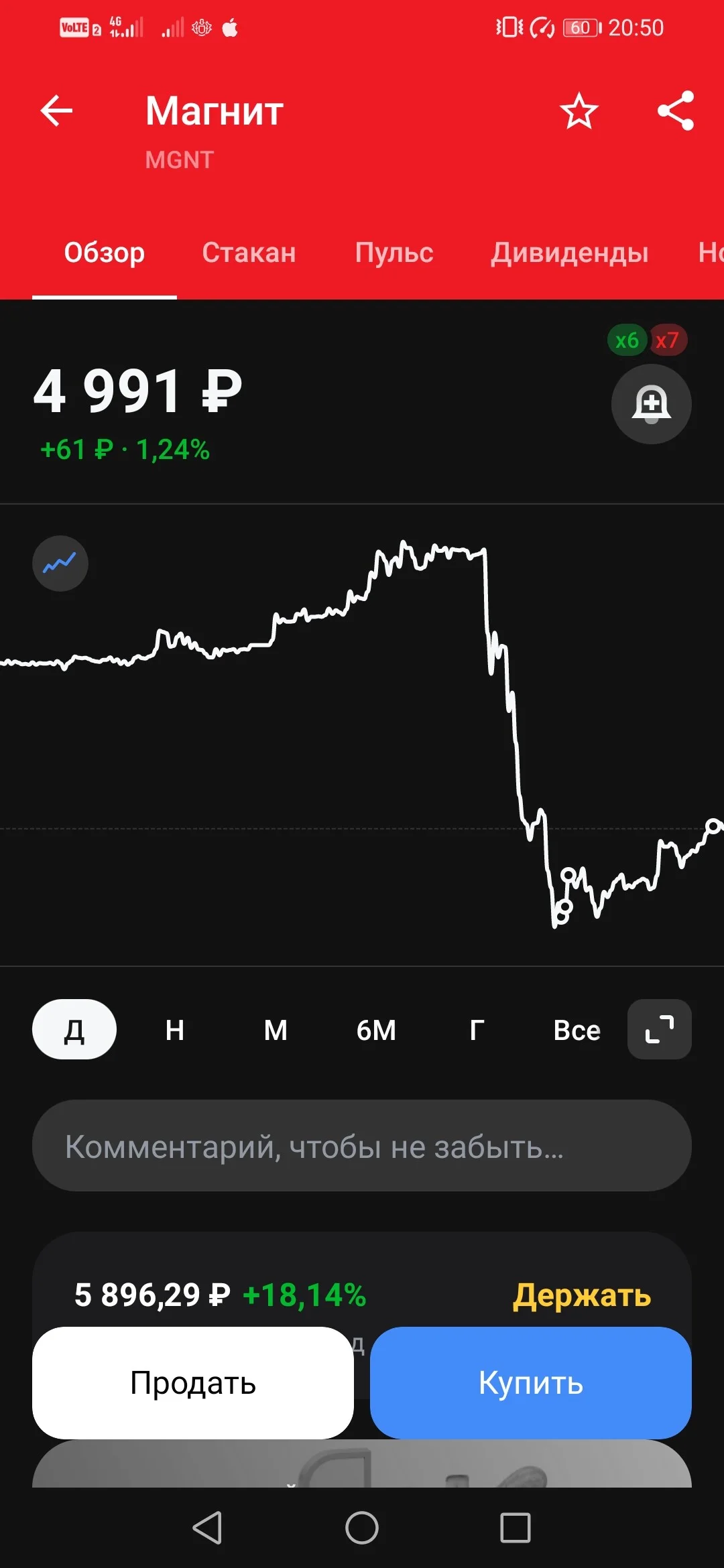Screen dimensions: 724x1568
Task: Expand the chart to fullscreen
Action: click(659, 1029)
